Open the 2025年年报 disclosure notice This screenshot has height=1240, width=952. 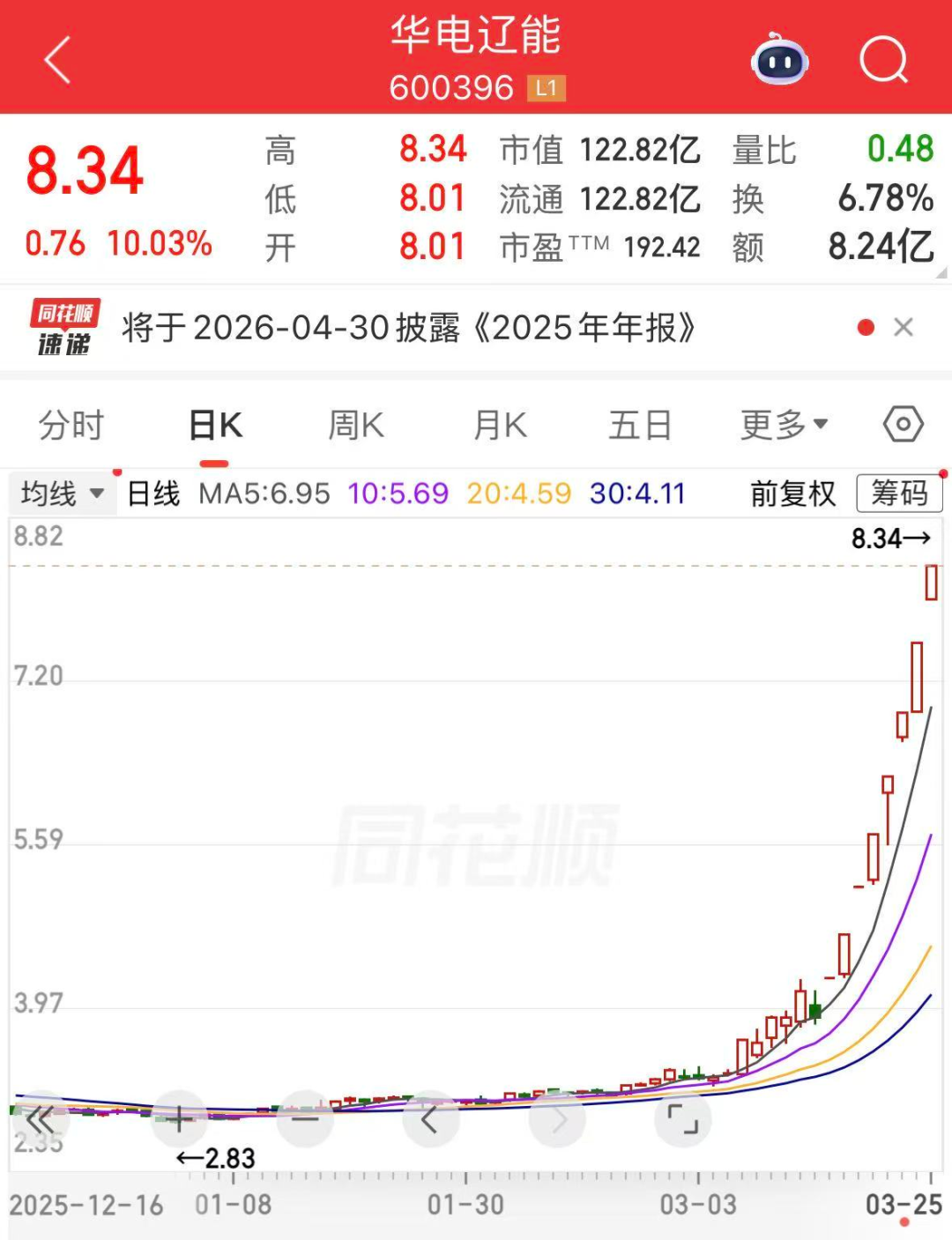point(408,328)
